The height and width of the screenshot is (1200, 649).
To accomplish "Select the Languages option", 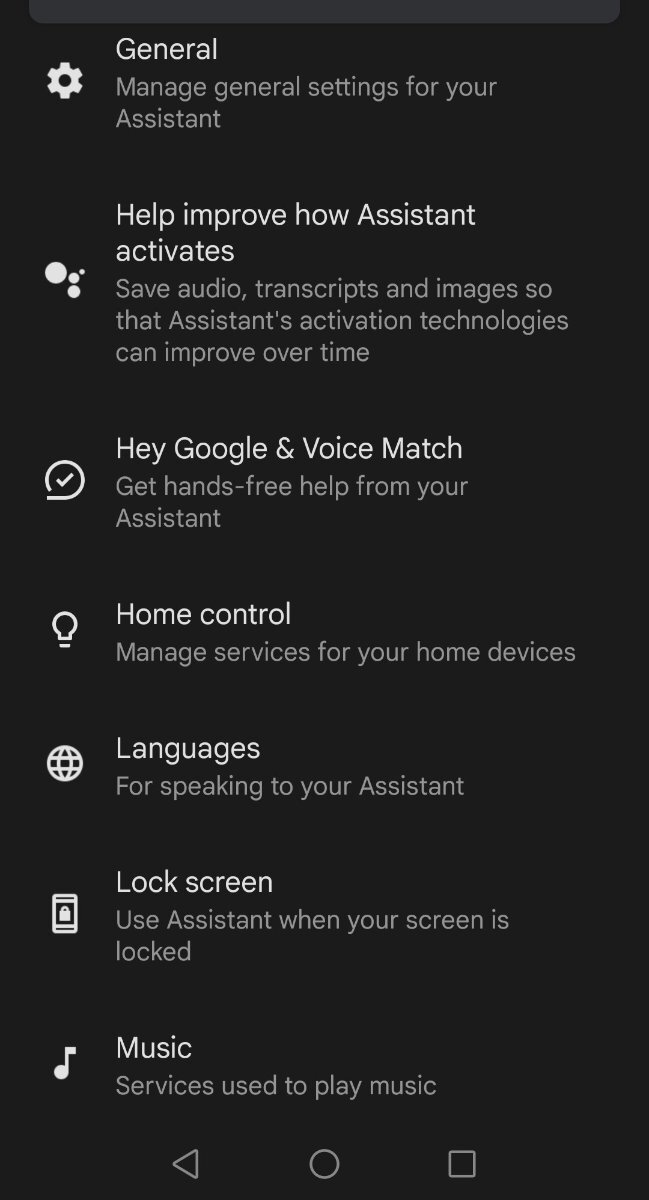I will click(324, 766).
